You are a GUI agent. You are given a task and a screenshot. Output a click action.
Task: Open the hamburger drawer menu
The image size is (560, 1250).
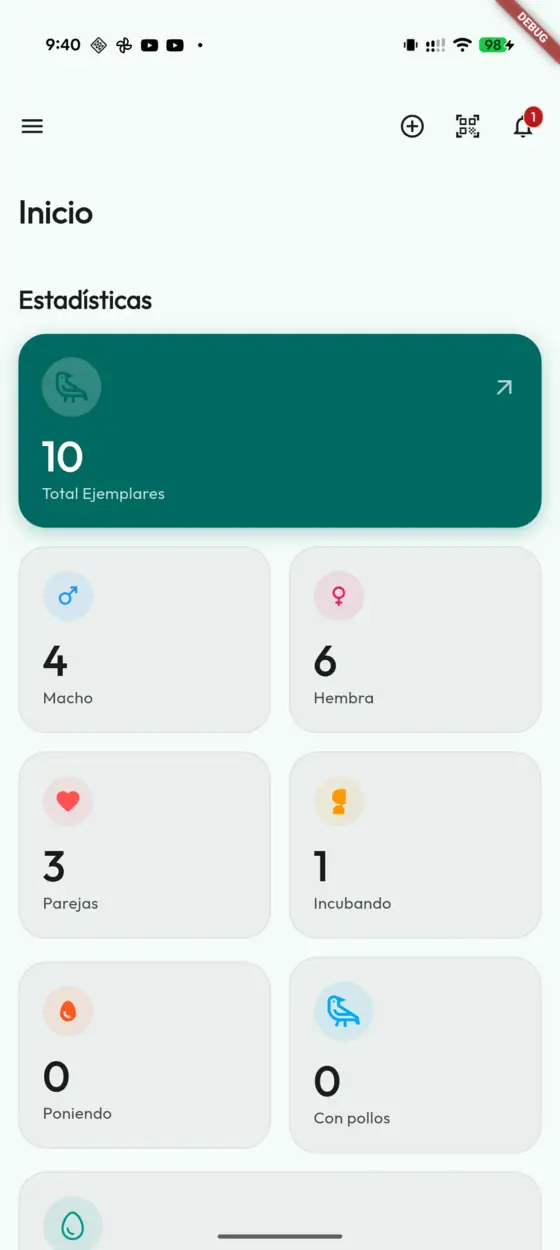point(32,126)
